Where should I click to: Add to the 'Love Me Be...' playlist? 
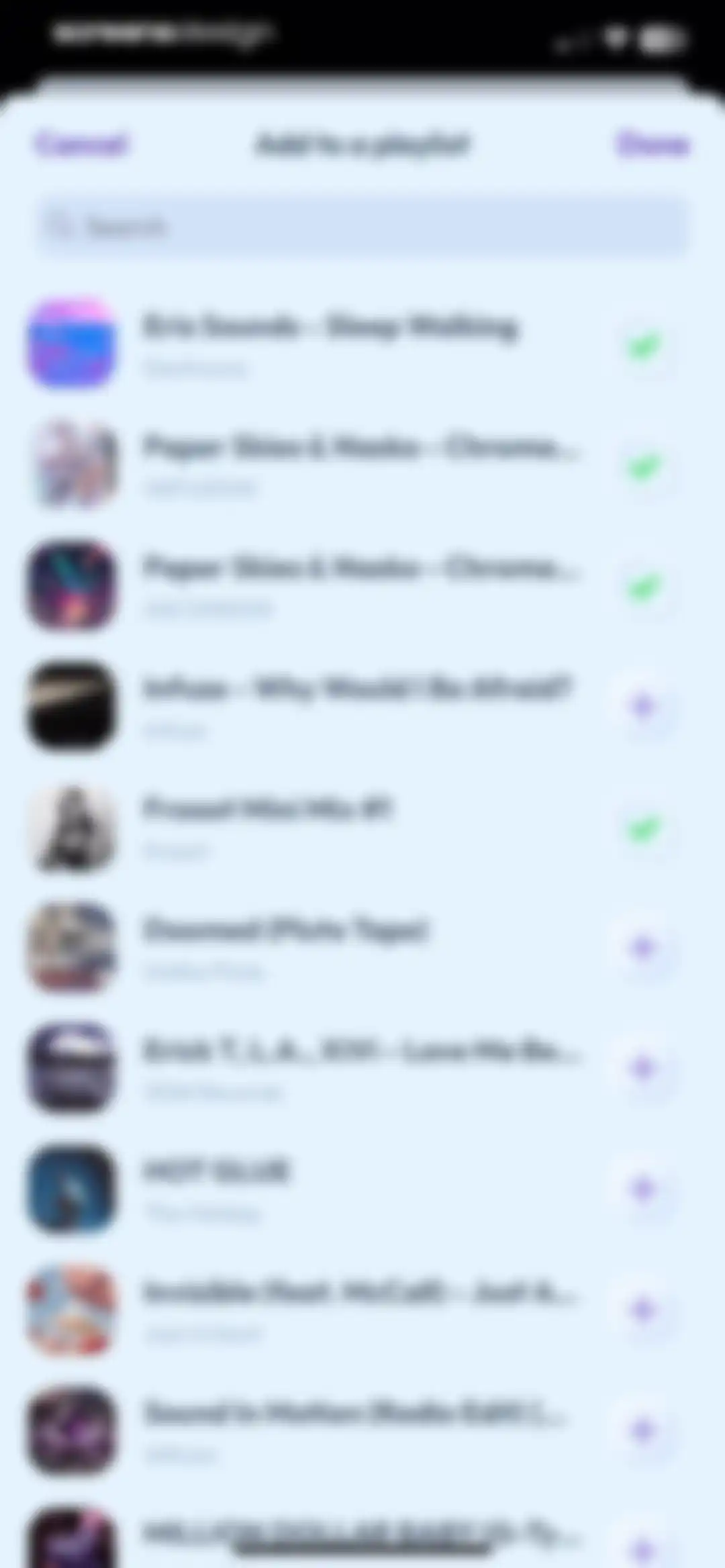pyautogui.click(x=644, y=1068)
